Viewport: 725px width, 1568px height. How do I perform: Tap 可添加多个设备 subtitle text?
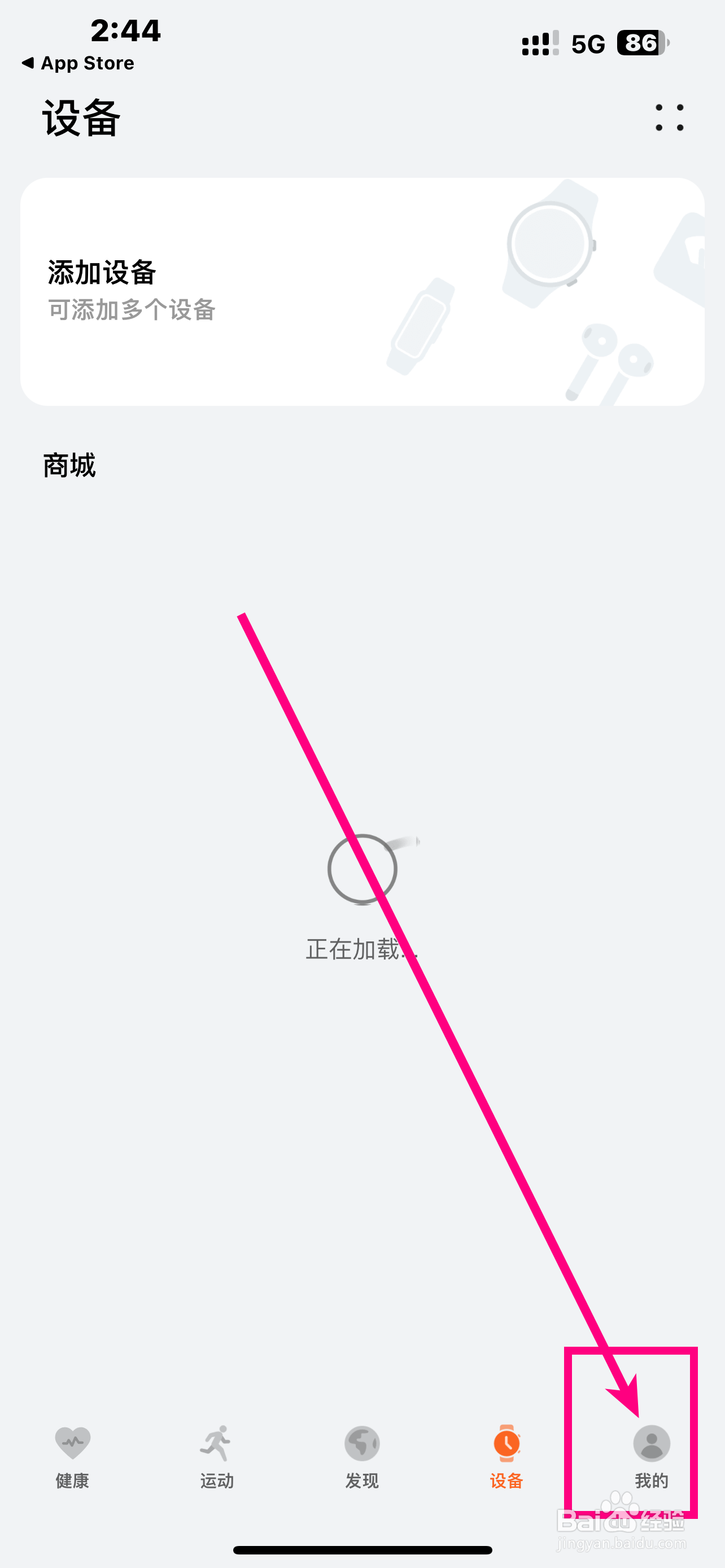coord(132,310)
